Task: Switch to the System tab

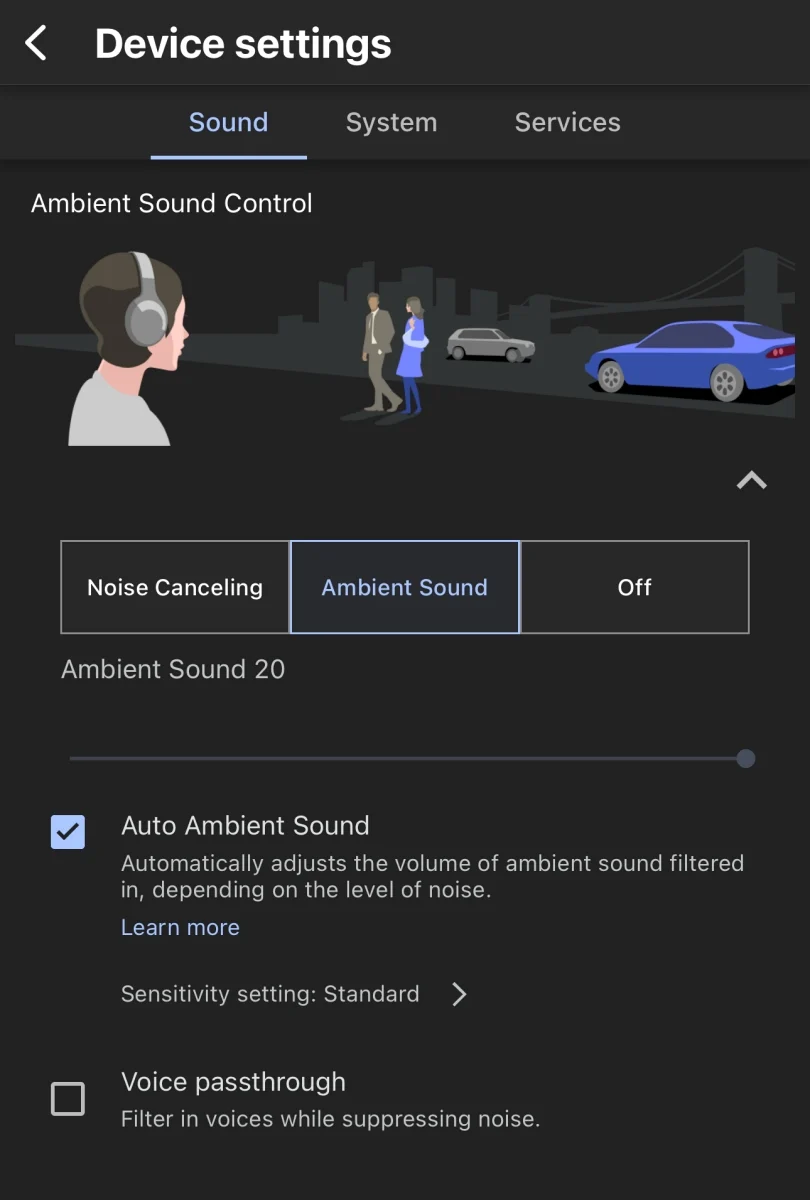Action: [391, 122]
